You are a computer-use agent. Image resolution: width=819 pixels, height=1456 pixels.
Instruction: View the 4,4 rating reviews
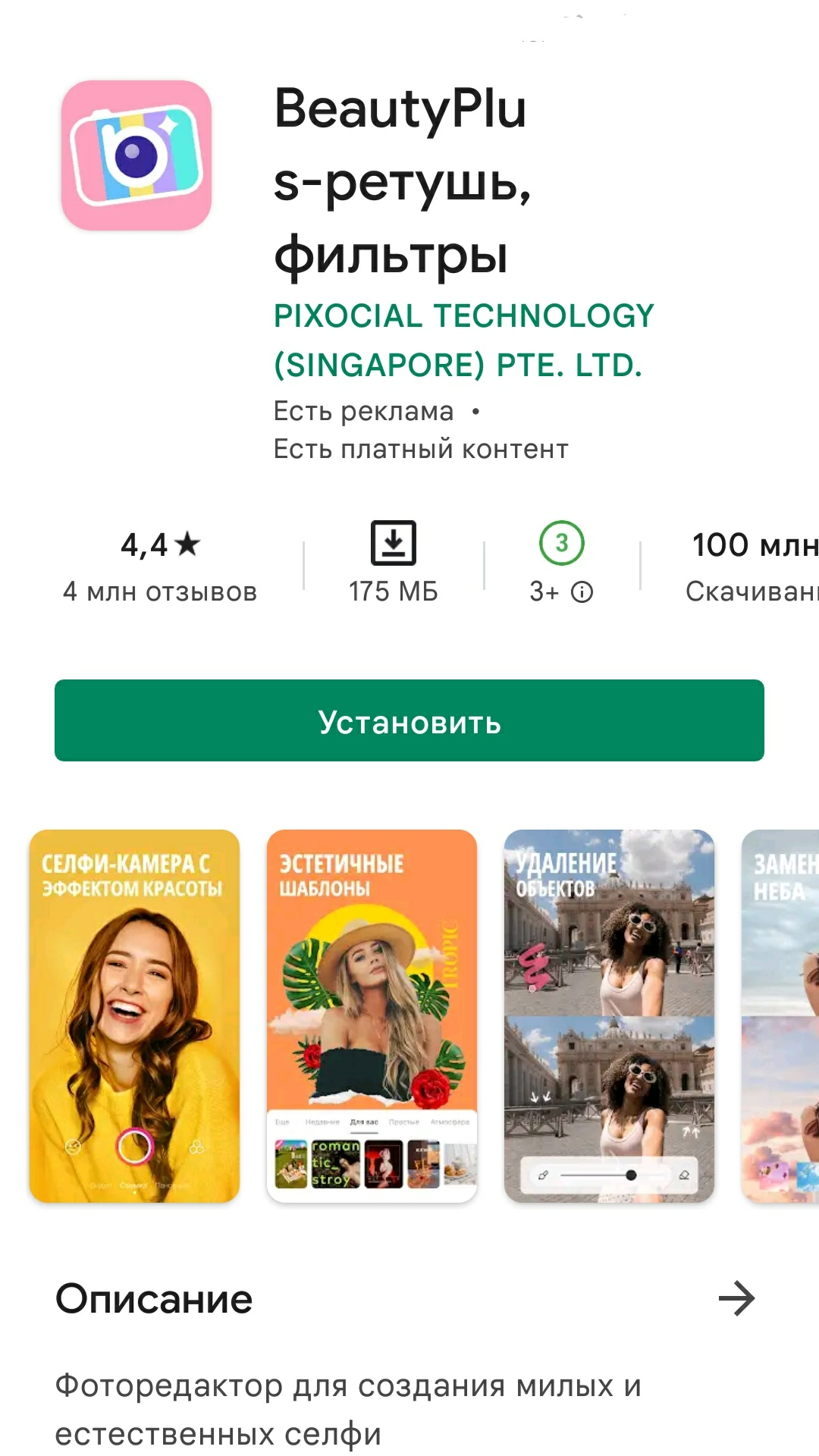[160, 566]
